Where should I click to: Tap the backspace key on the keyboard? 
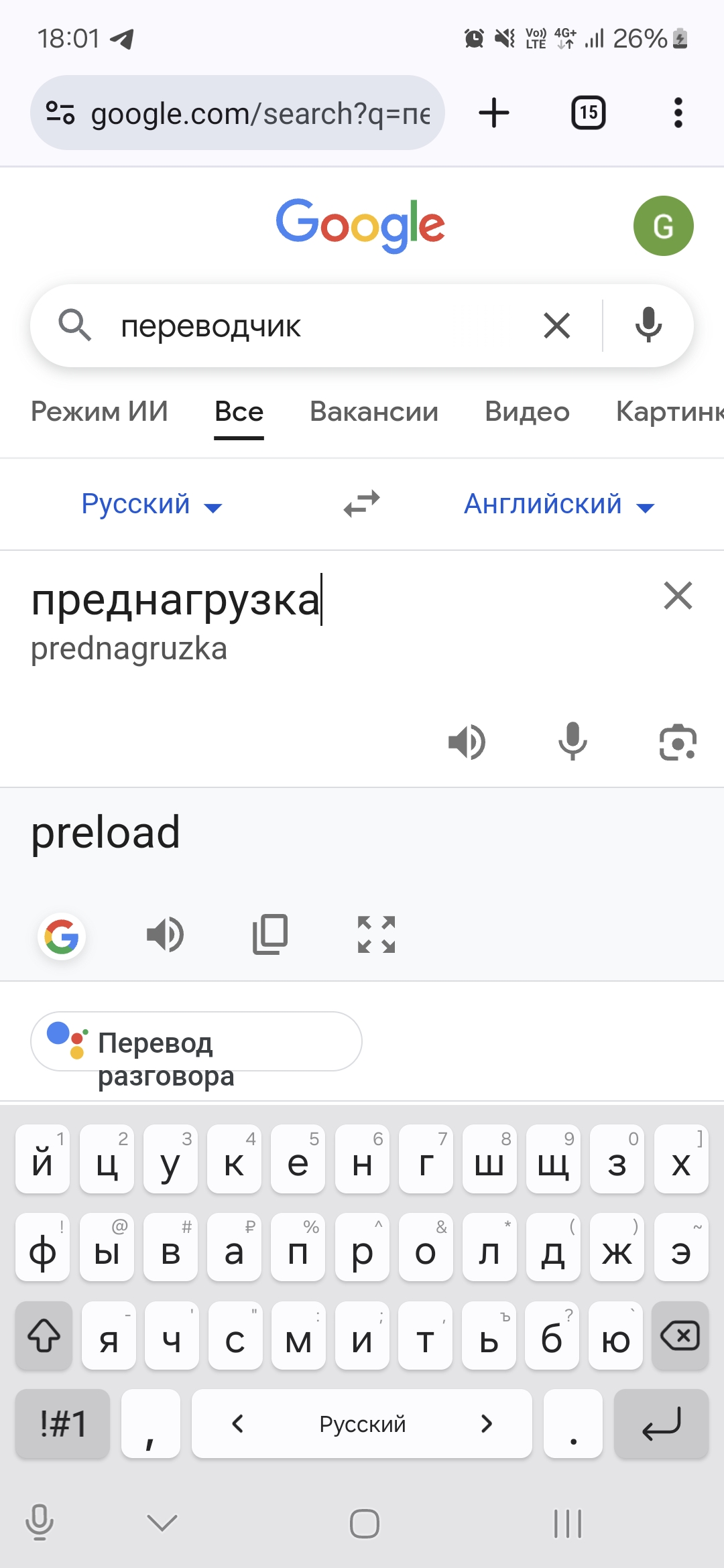680,1335
